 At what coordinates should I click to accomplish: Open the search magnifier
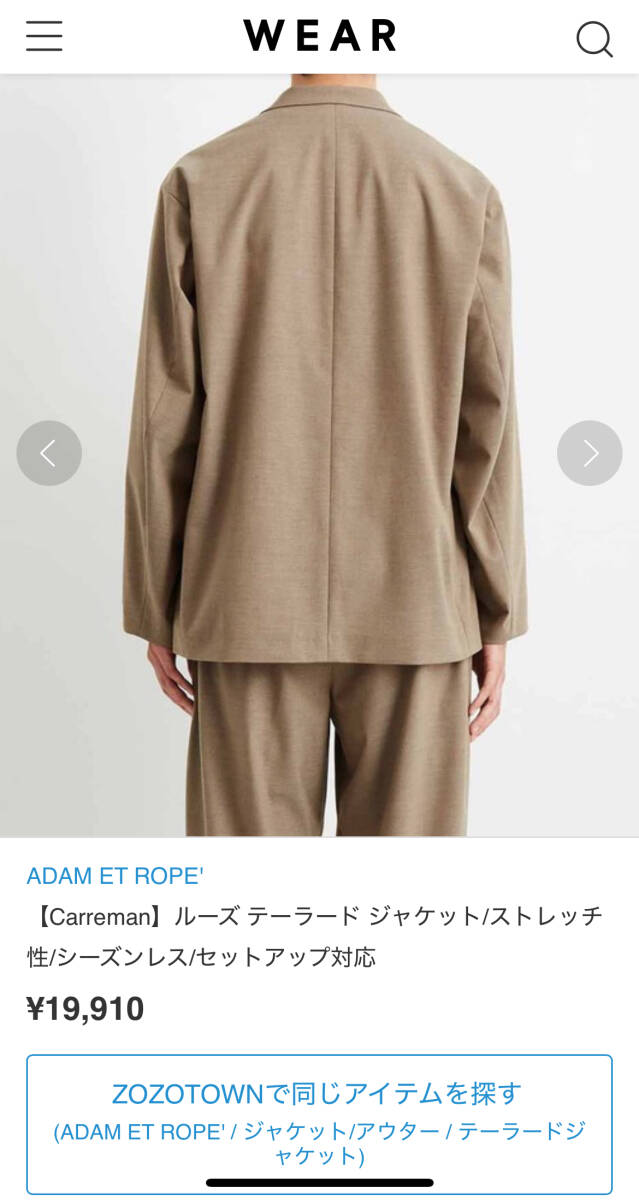pyautogui.click(x=594, y=38)
